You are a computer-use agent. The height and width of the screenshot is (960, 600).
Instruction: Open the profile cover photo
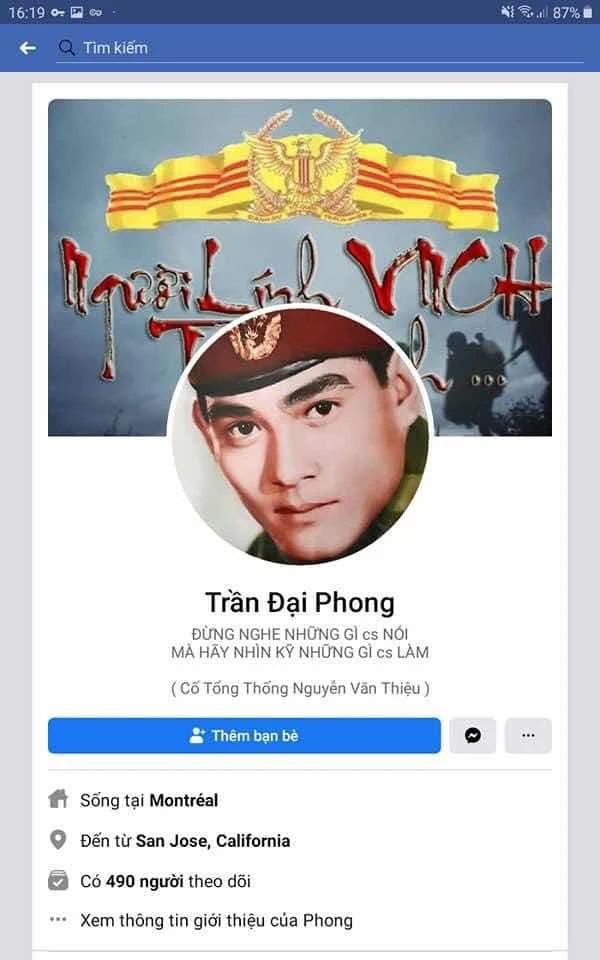pos(300,200)
